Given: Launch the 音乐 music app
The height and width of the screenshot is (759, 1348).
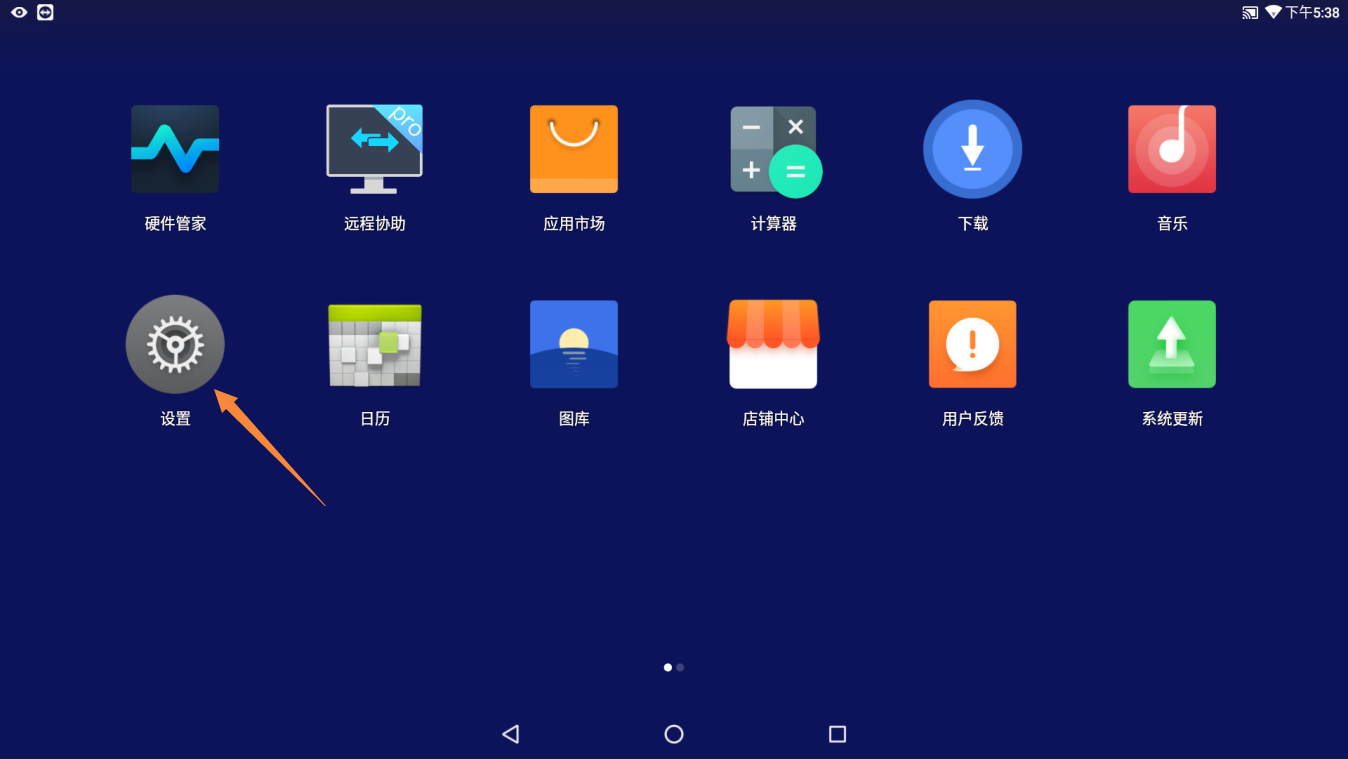Looking at the screenshot, I should (1172, 150).
